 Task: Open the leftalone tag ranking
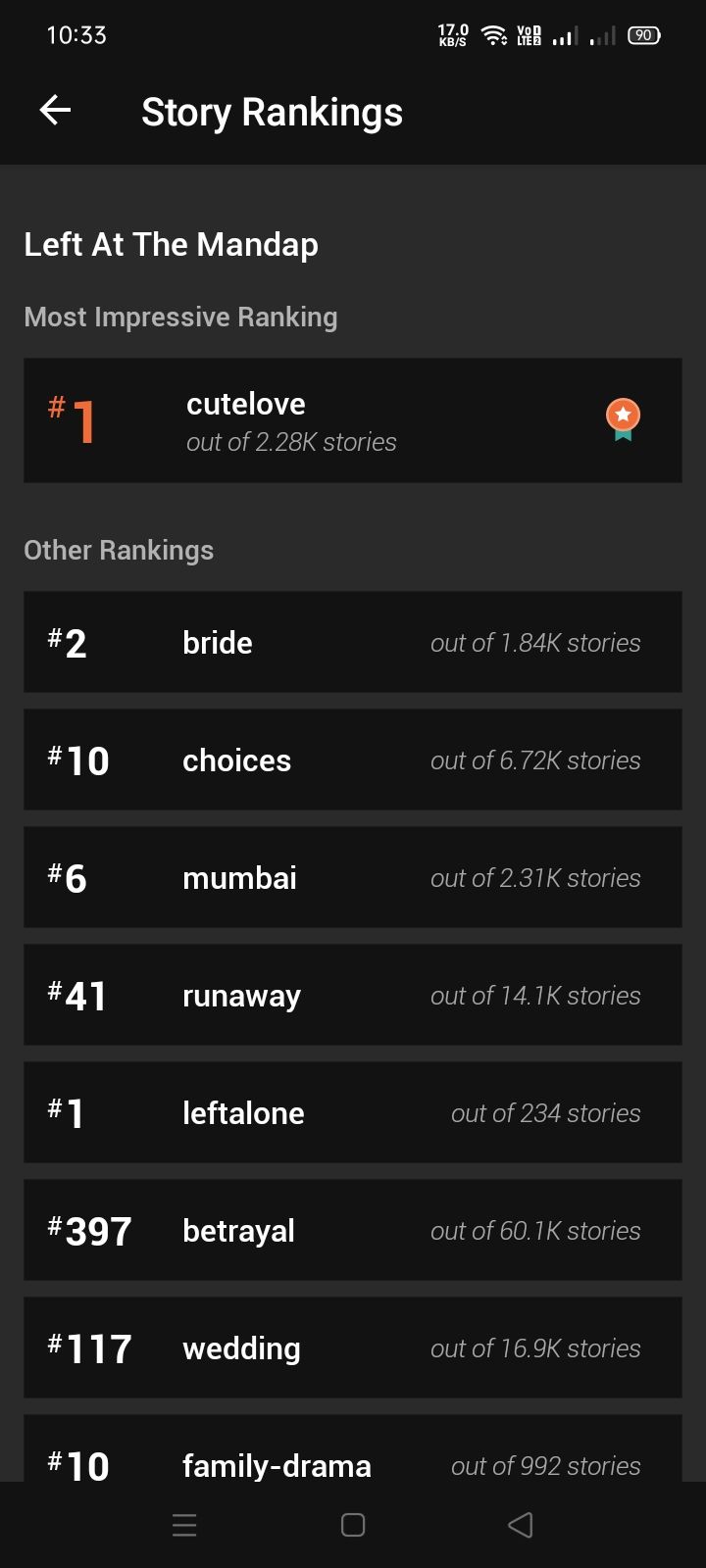pyautogui.click(x=353, y=1112)
